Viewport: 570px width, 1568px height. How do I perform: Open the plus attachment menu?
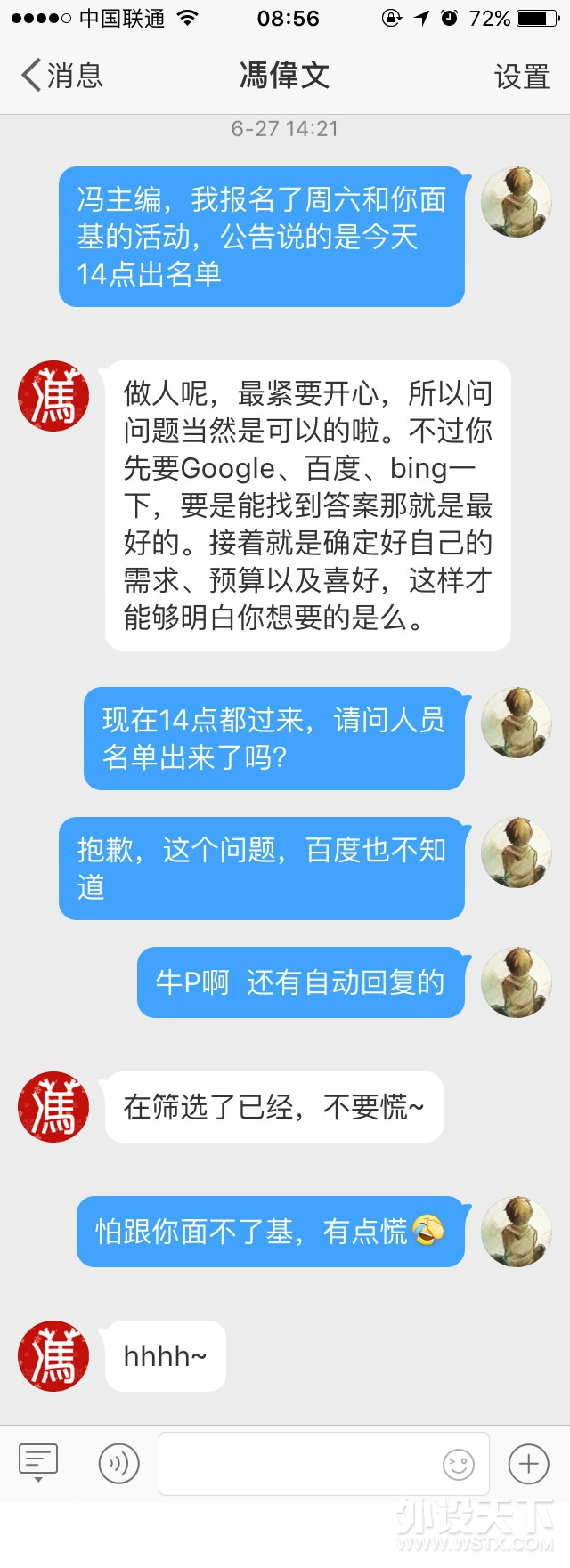pyautogui.click(x=528, y=1463)
